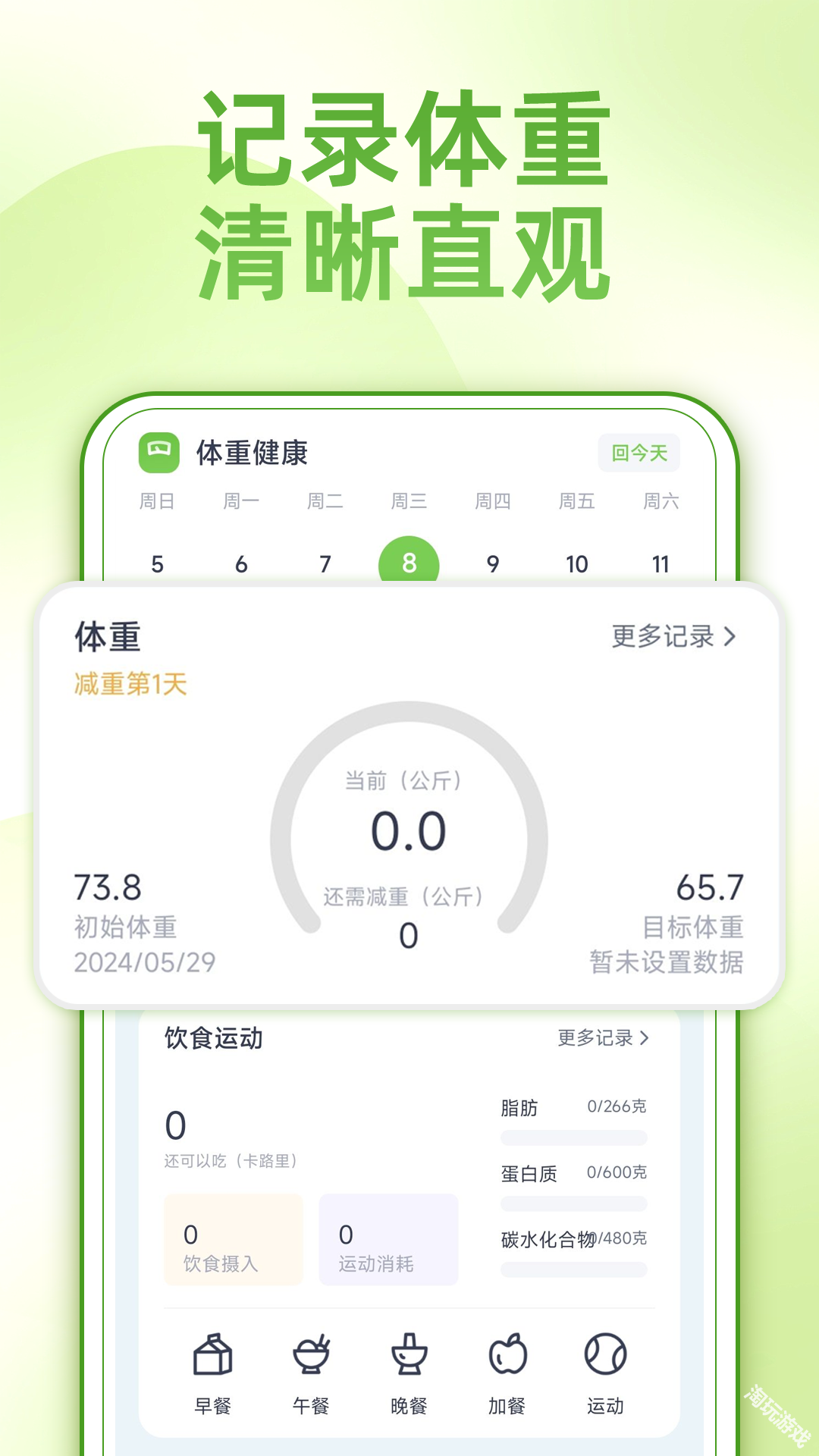Select day 8 on the calendar

pyautogui.click(x=408, y=564)
